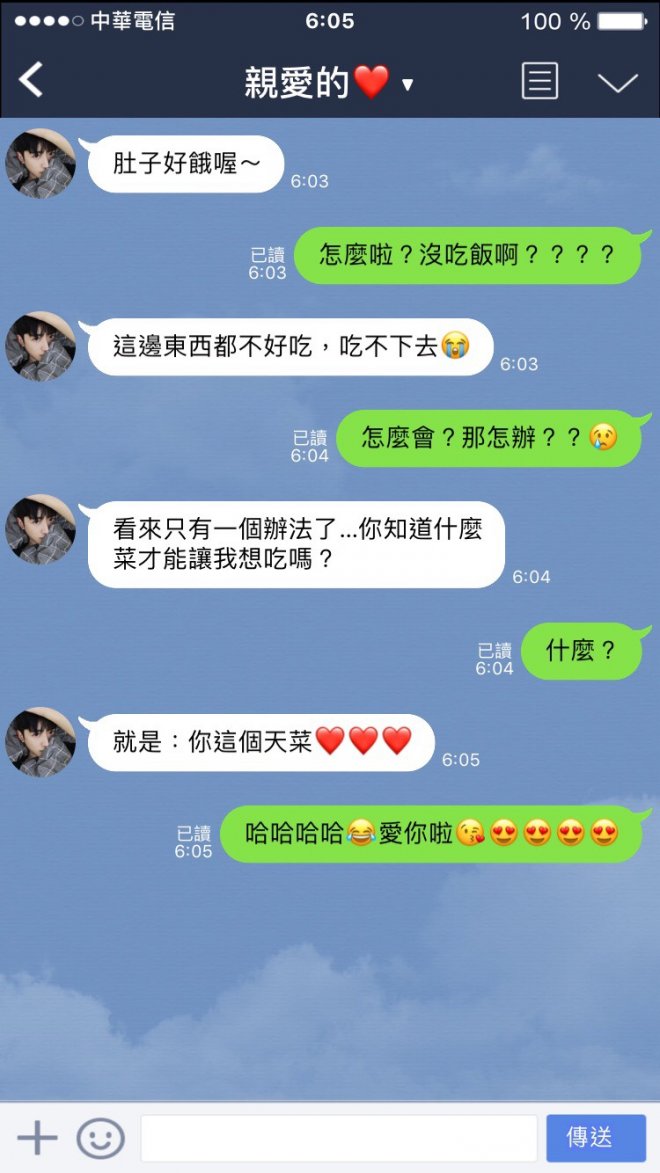Image resolution: width=660 pixels, height=1173 pixels.
Task: Expand the 親愛的 chat title dropdown
Action: [407, 84]
